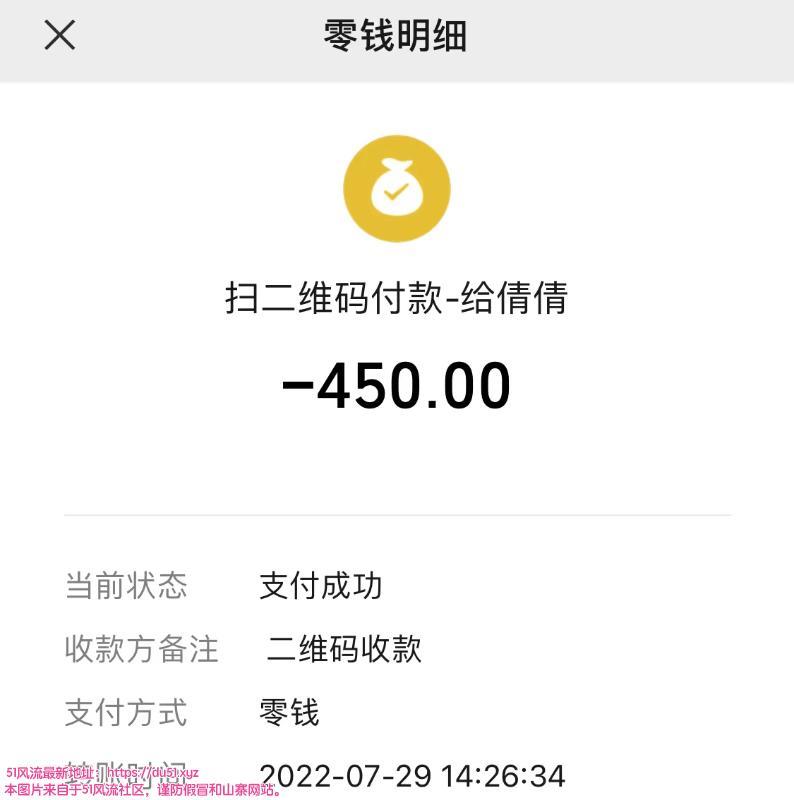Tap the 零钱 payment method value

[288, 714]
